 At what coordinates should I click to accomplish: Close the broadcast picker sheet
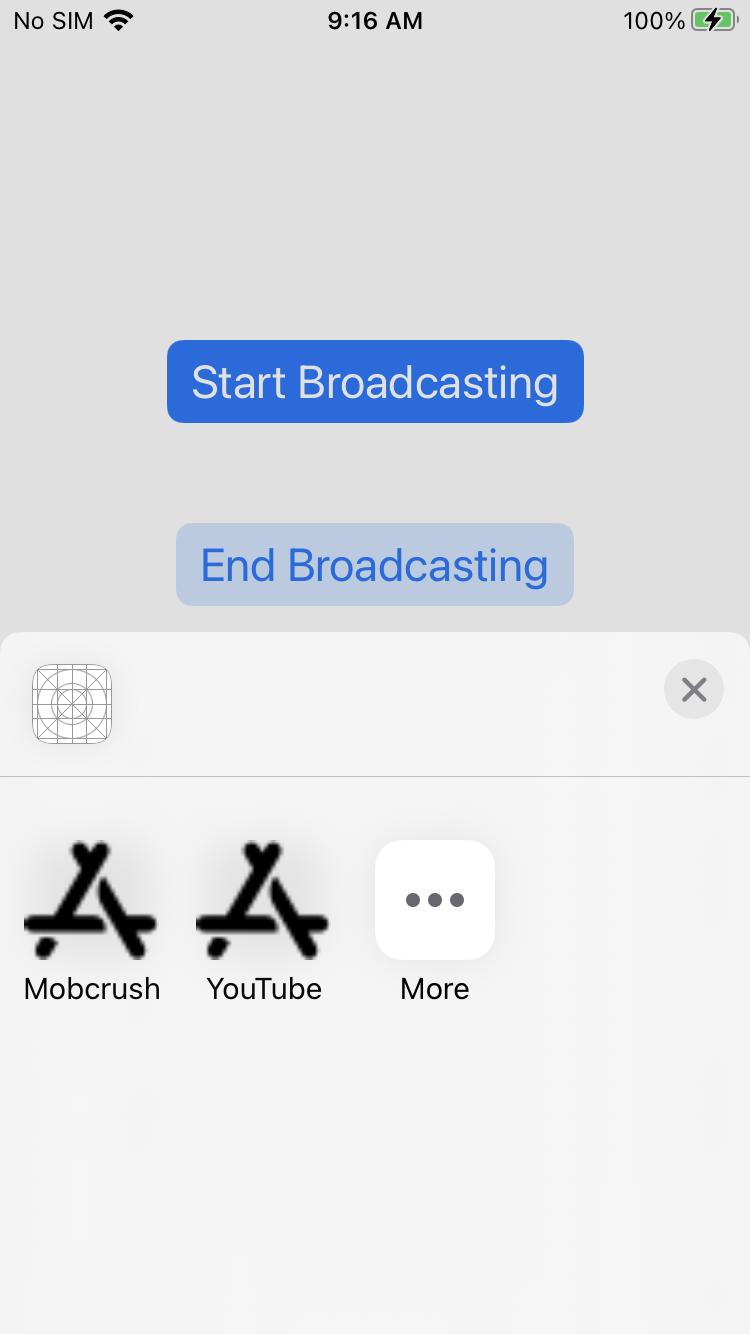[x=693, y=689]
